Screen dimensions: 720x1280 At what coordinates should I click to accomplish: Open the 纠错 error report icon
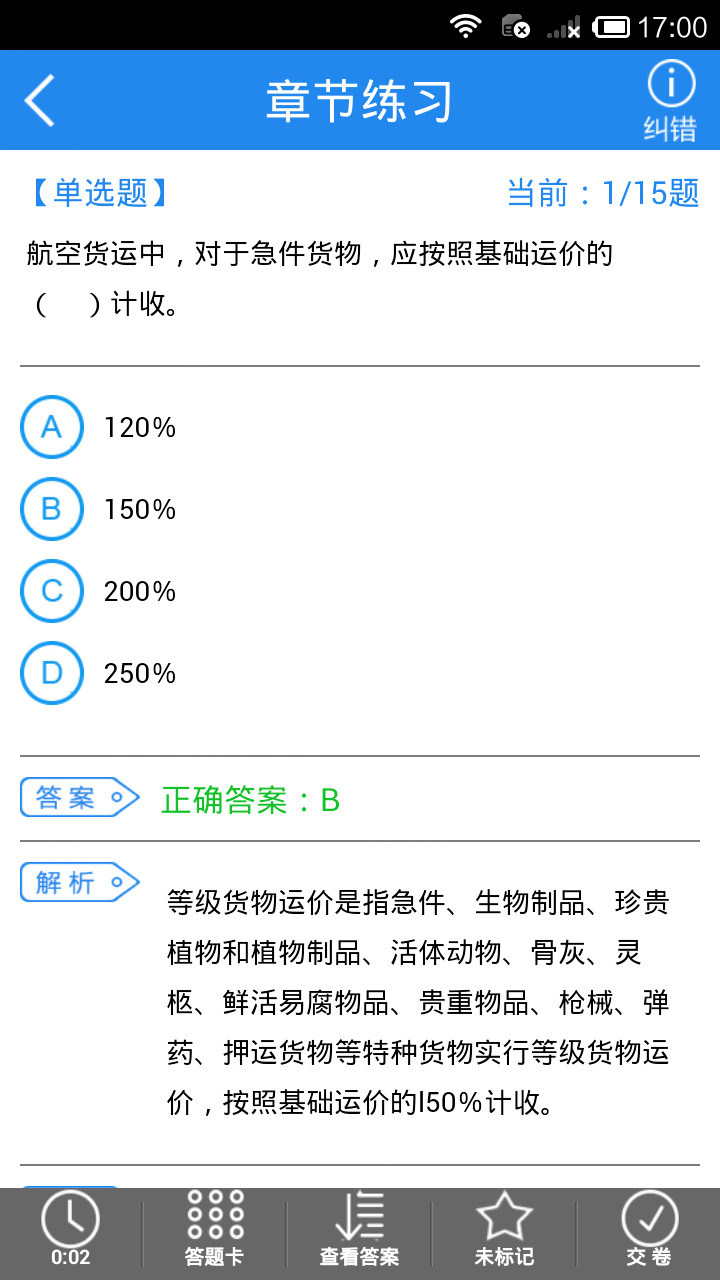(670, 101)
